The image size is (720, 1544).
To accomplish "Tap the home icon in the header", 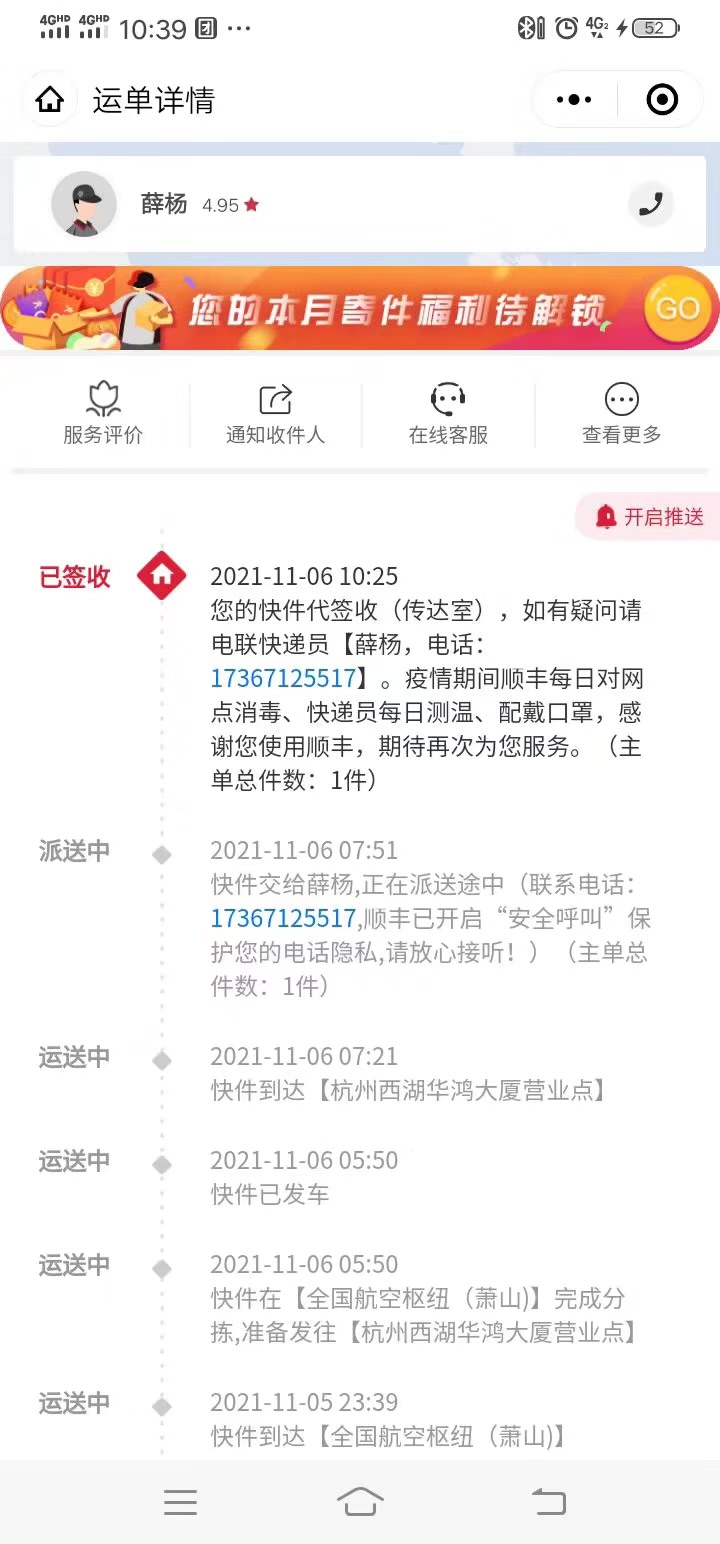I will pyautogui.click(x=49, y=100).
